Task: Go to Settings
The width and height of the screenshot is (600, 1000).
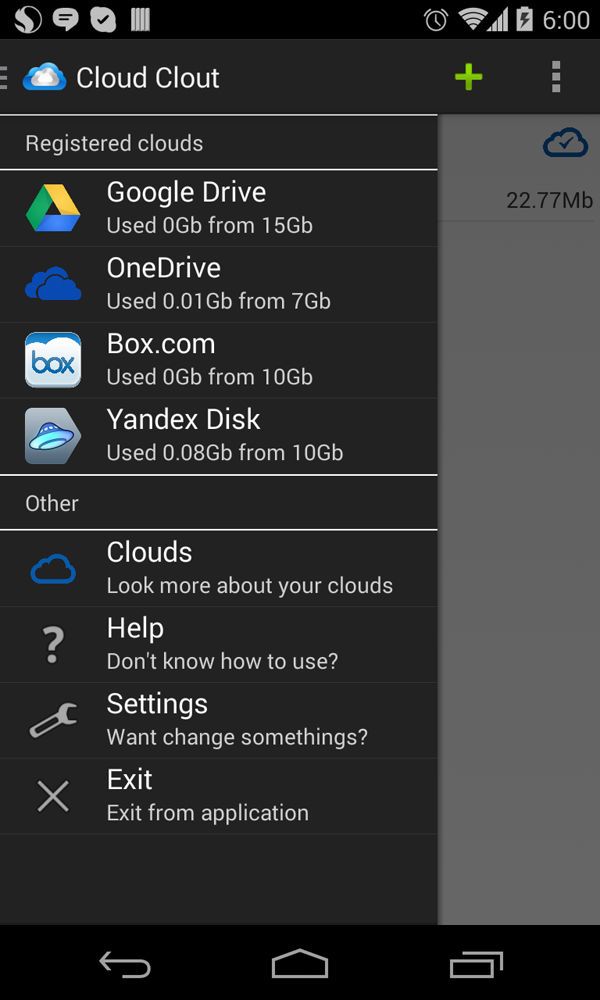Action: point(218,720)
